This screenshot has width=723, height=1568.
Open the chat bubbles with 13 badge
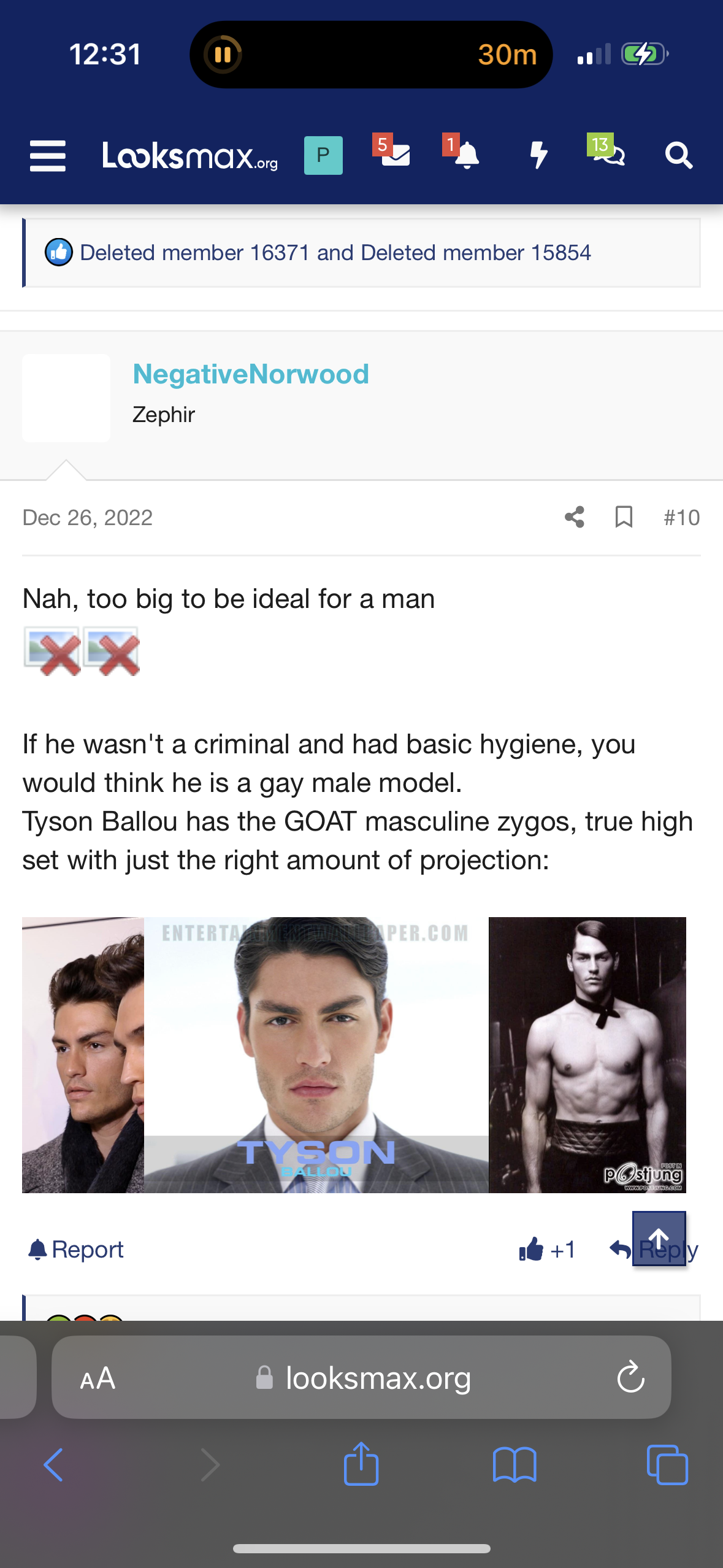(x=608, y=153)
